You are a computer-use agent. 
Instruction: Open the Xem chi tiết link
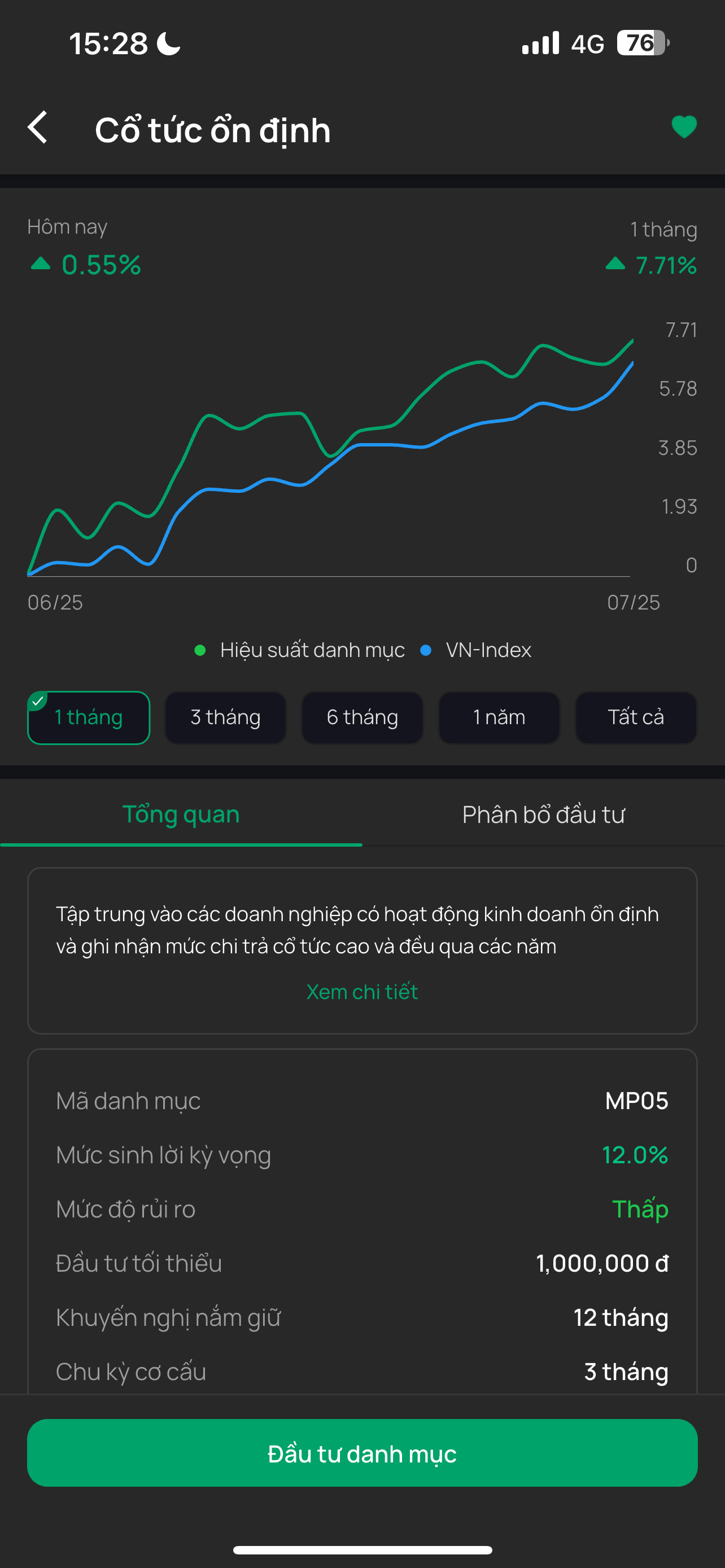(362, 992)
